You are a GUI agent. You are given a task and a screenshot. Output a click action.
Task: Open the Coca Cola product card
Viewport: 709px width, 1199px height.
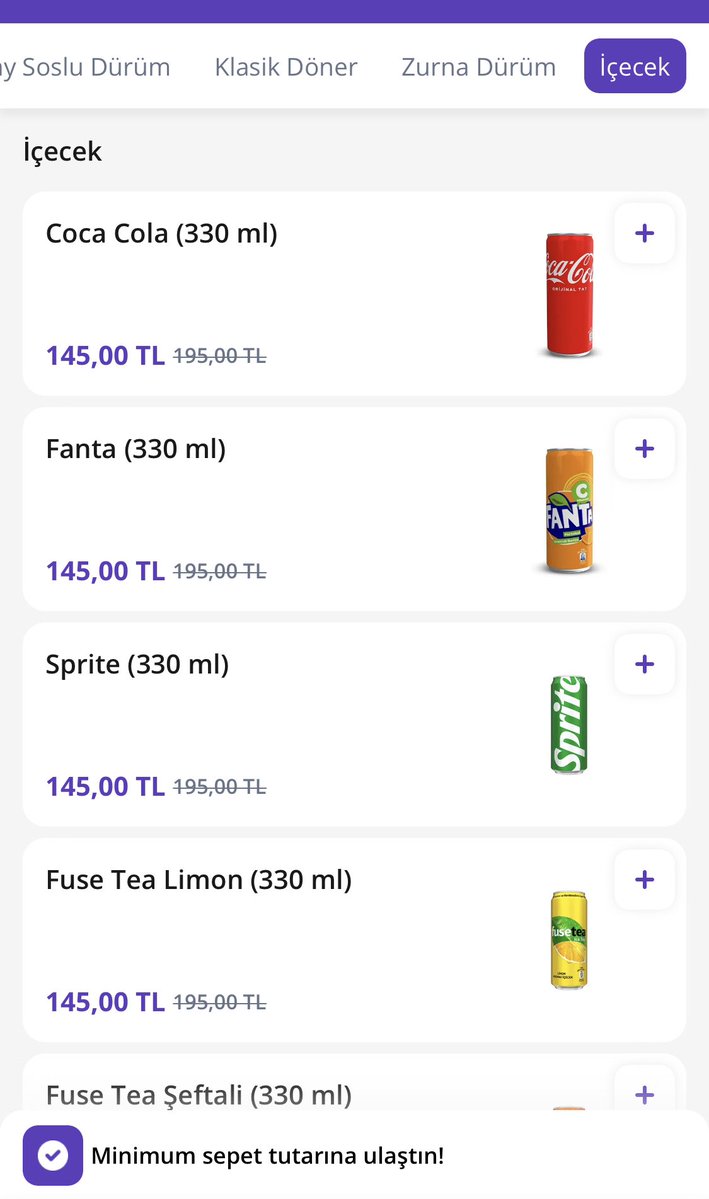coord(354,294)
